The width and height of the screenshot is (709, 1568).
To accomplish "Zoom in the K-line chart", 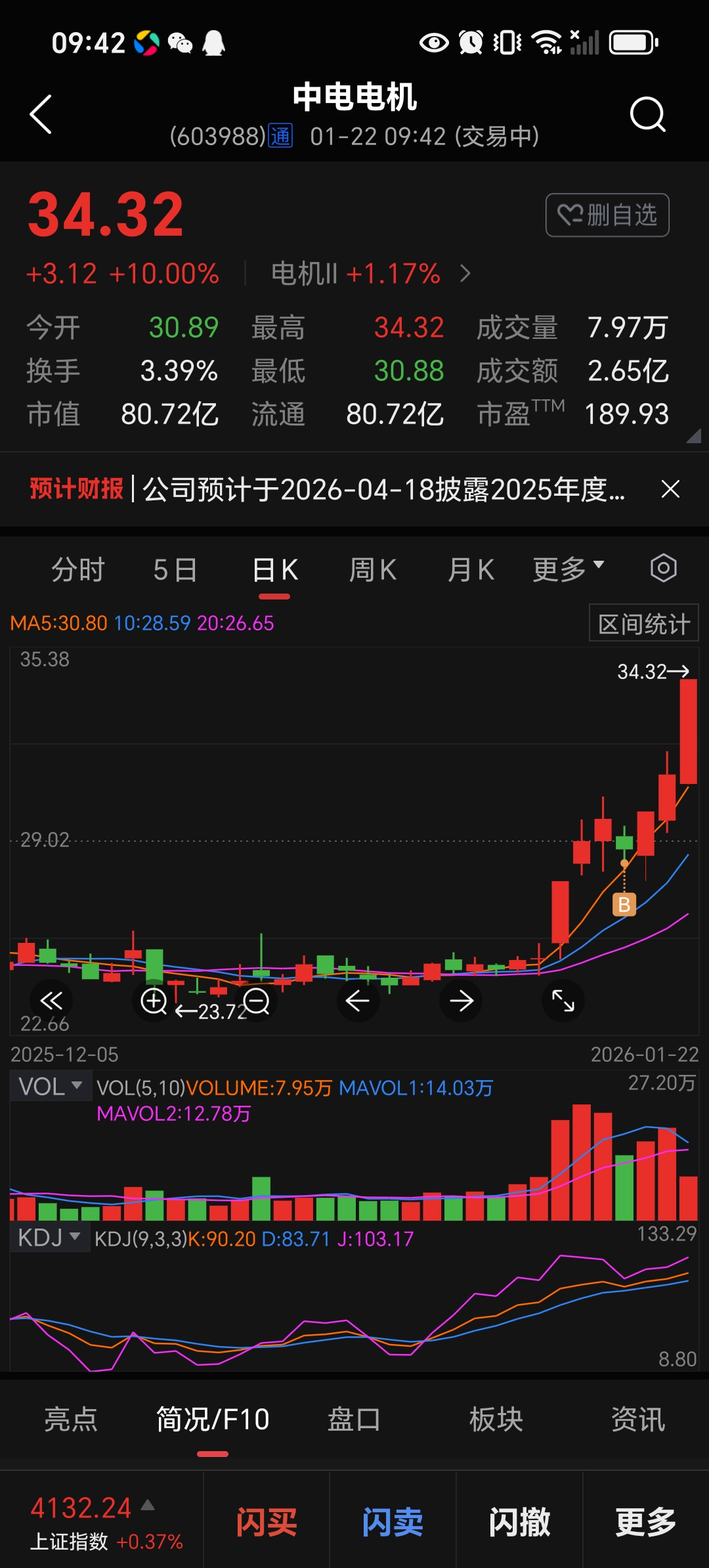I will point(154,1001).
